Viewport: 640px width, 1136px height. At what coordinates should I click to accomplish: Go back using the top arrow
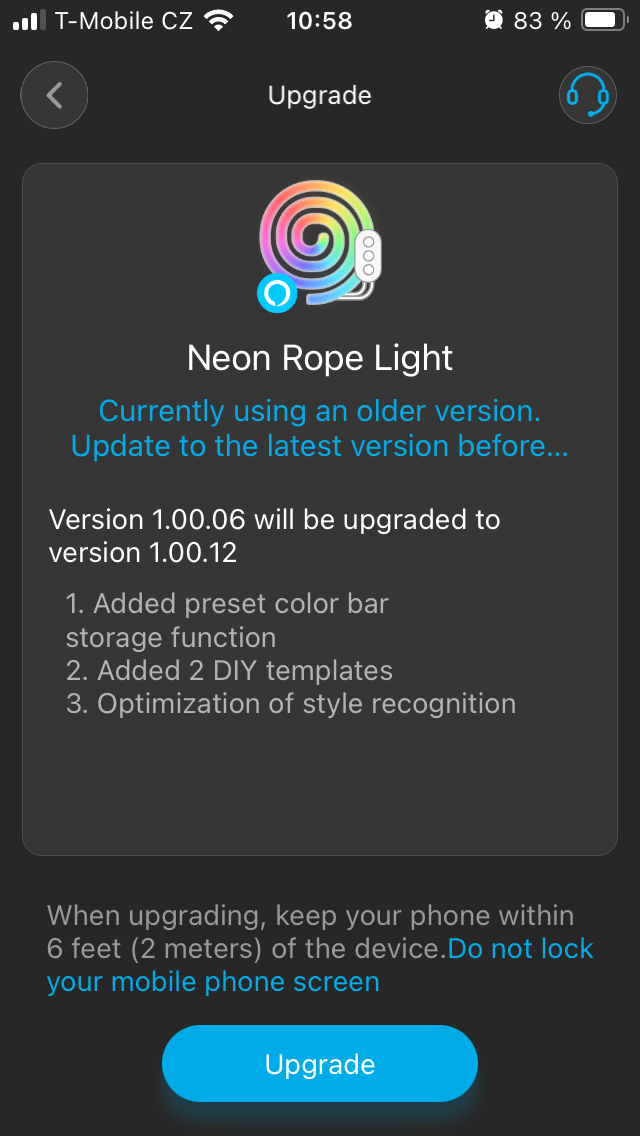click(x=54, y=96)
